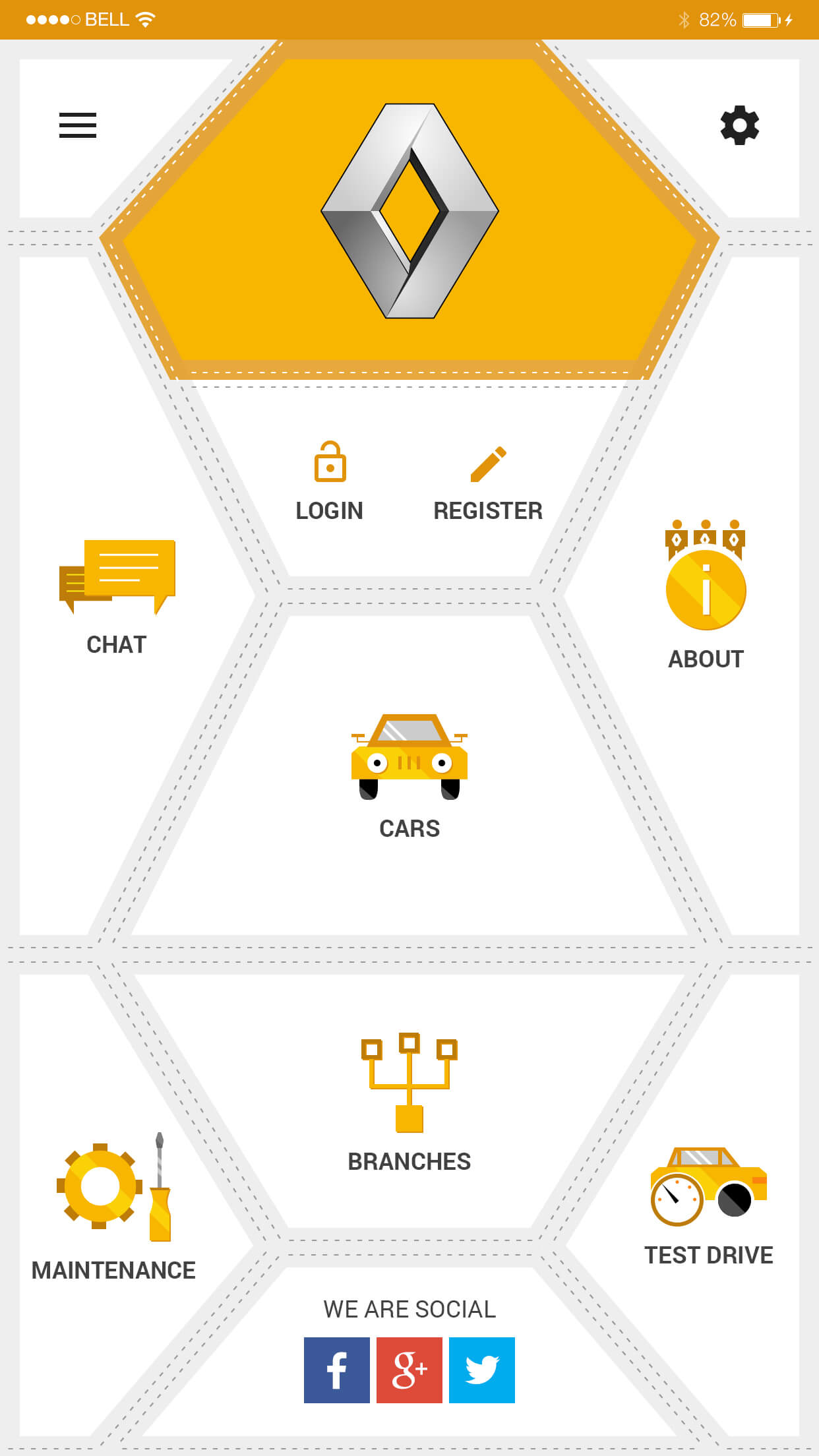Open the Twitter page

coord(482,1370)
